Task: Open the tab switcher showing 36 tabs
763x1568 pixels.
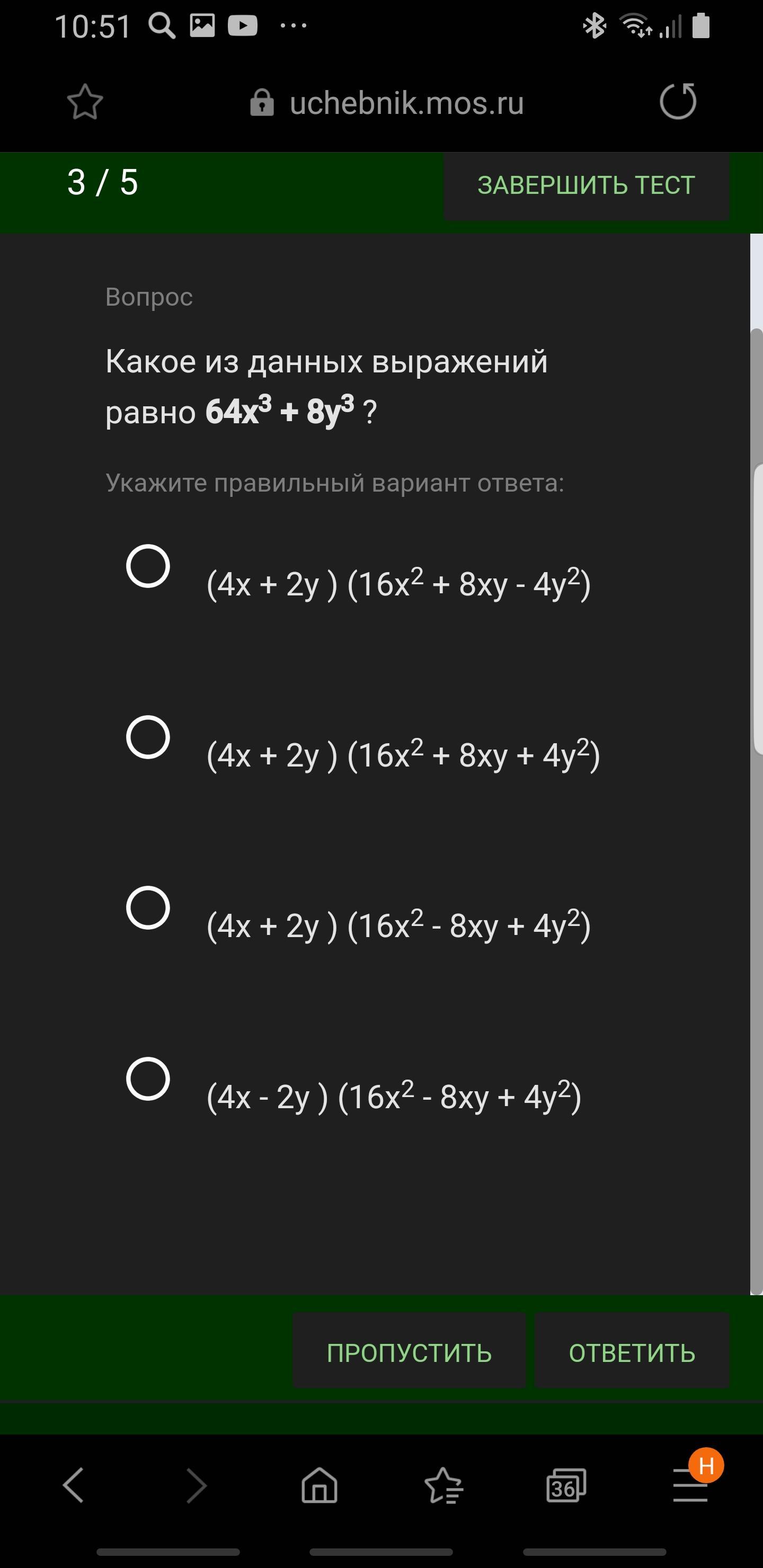Action: [x=566, y=1485]
